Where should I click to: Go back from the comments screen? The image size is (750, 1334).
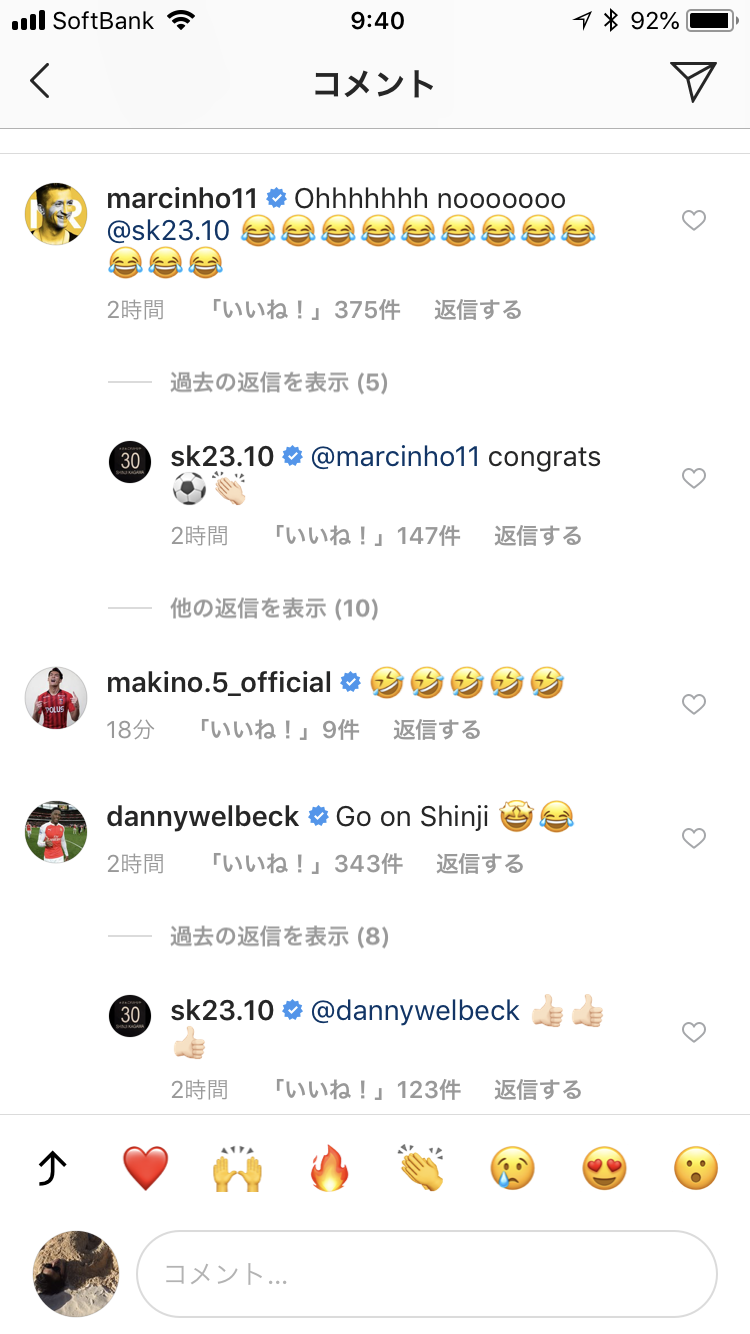[40, 81]
